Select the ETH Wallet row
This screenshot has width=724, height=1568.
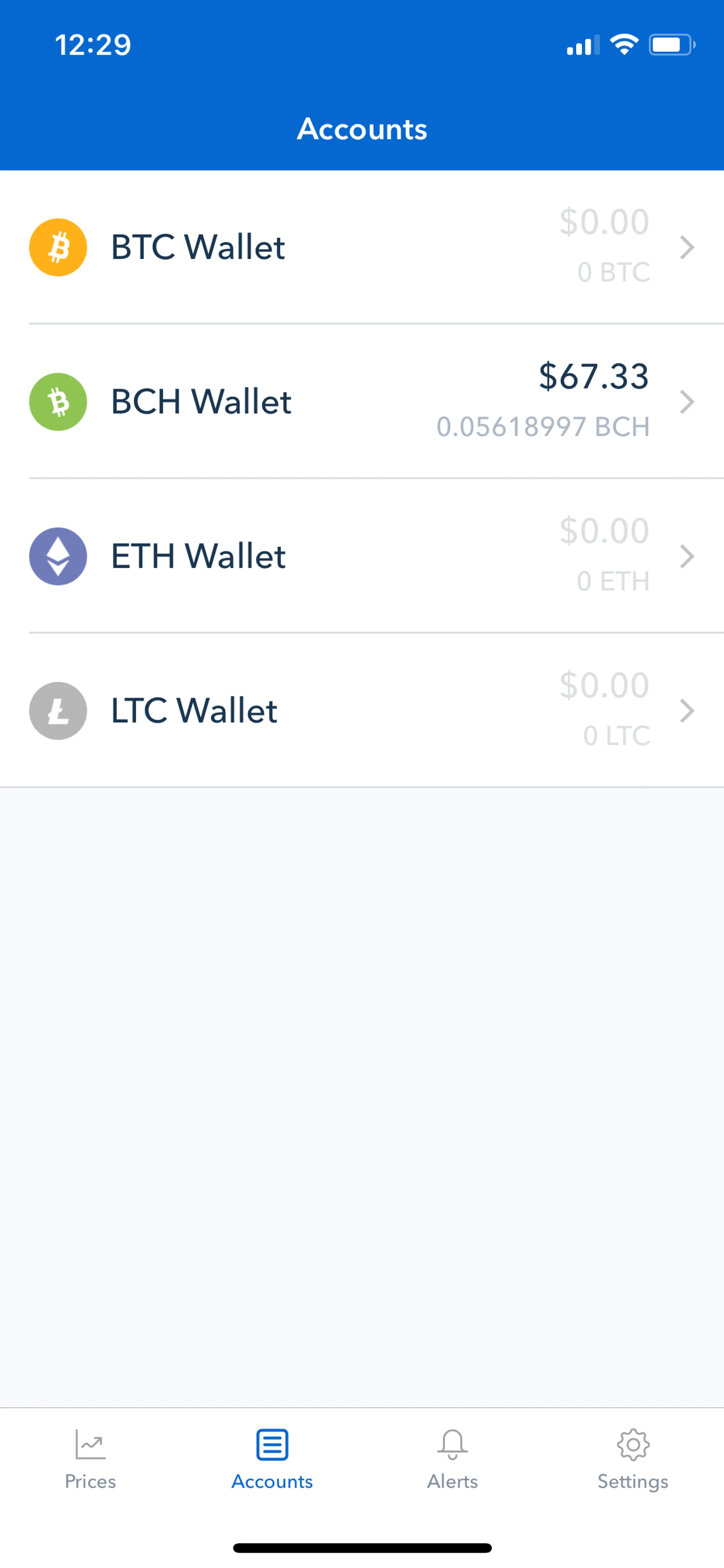click(x=361, y=556)
